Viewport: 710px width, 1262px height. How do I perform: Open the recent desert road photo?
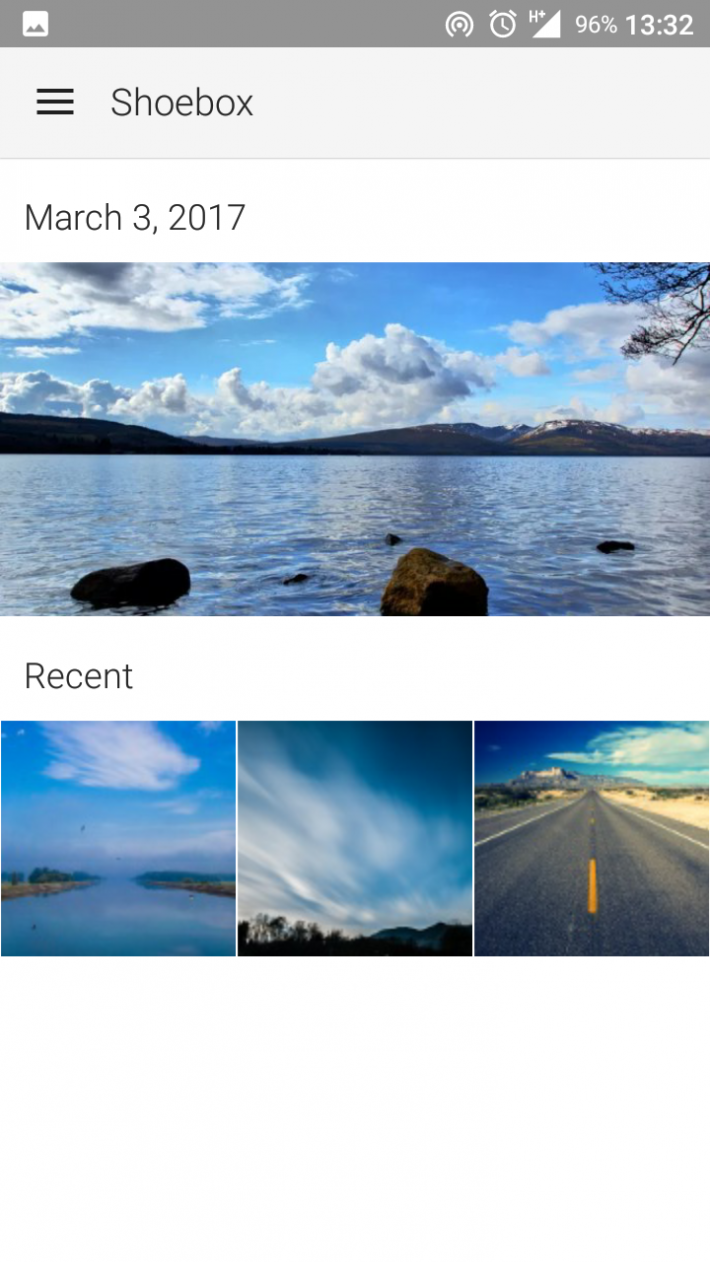pos(592,838)
